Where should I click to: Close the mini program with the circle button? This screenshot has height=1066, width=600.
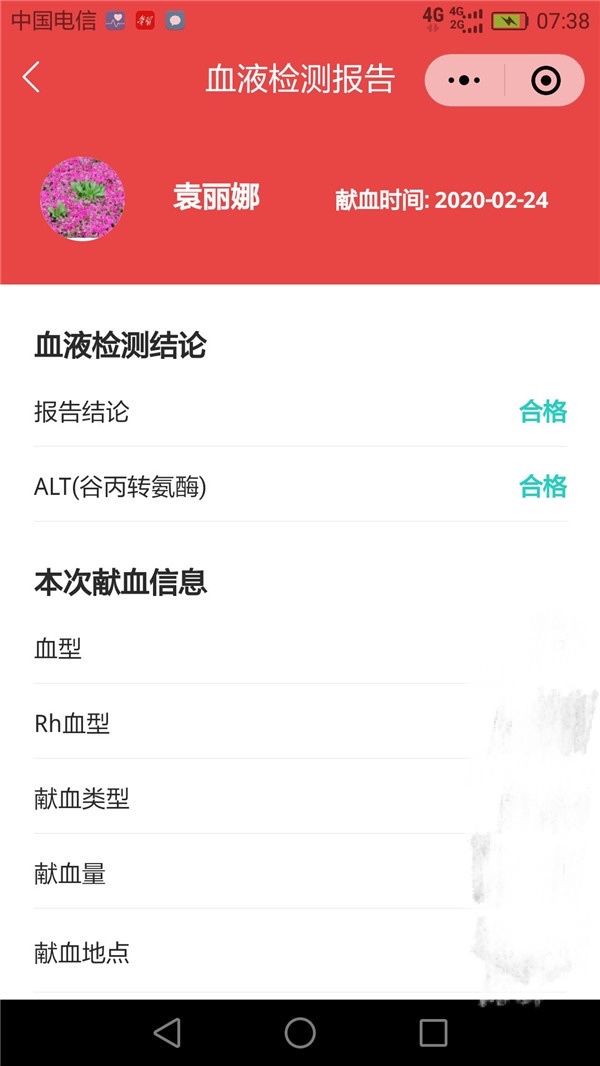click(545, 80)
